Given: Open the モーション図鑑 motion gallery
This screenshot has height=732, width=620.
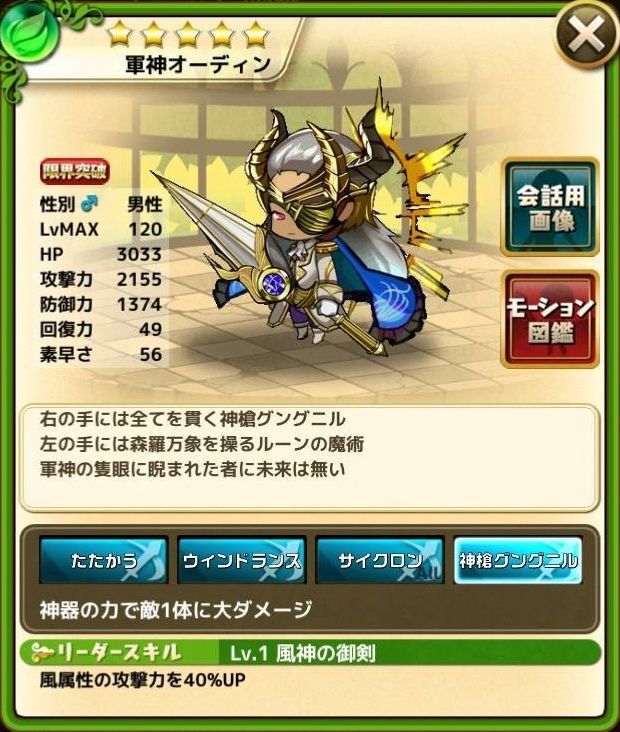Looking at the screenshot, I should click(x=550, y=319).
